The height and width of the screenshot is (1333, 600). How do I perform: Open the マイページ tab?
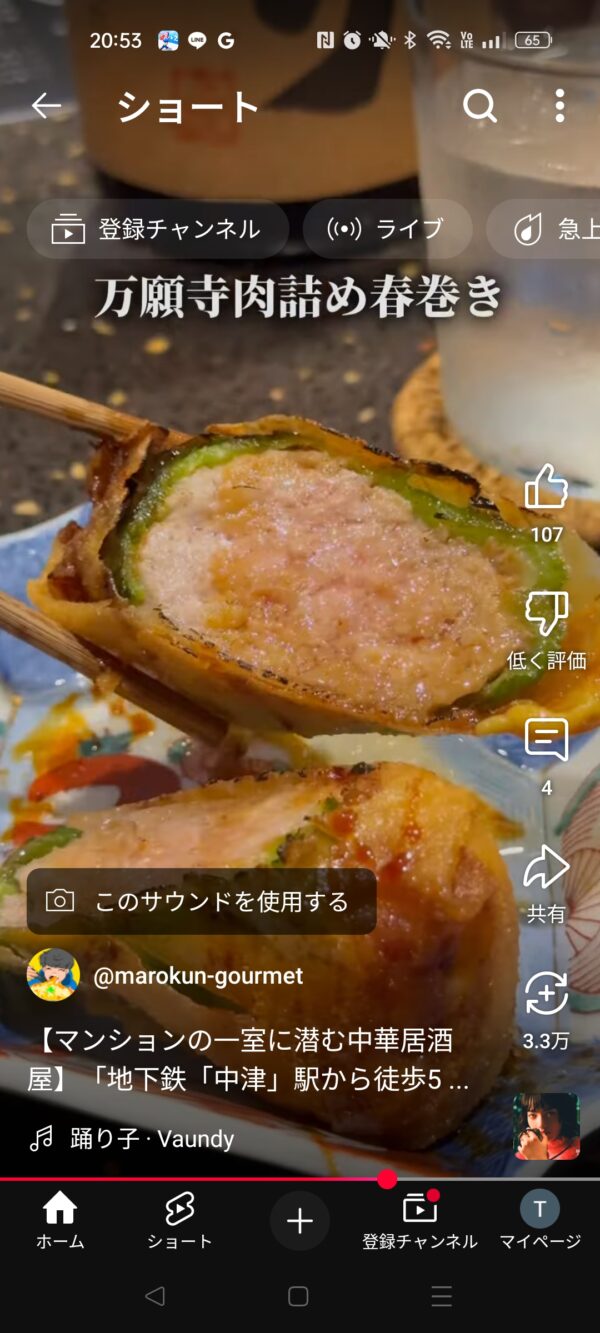coord(540,1220)
